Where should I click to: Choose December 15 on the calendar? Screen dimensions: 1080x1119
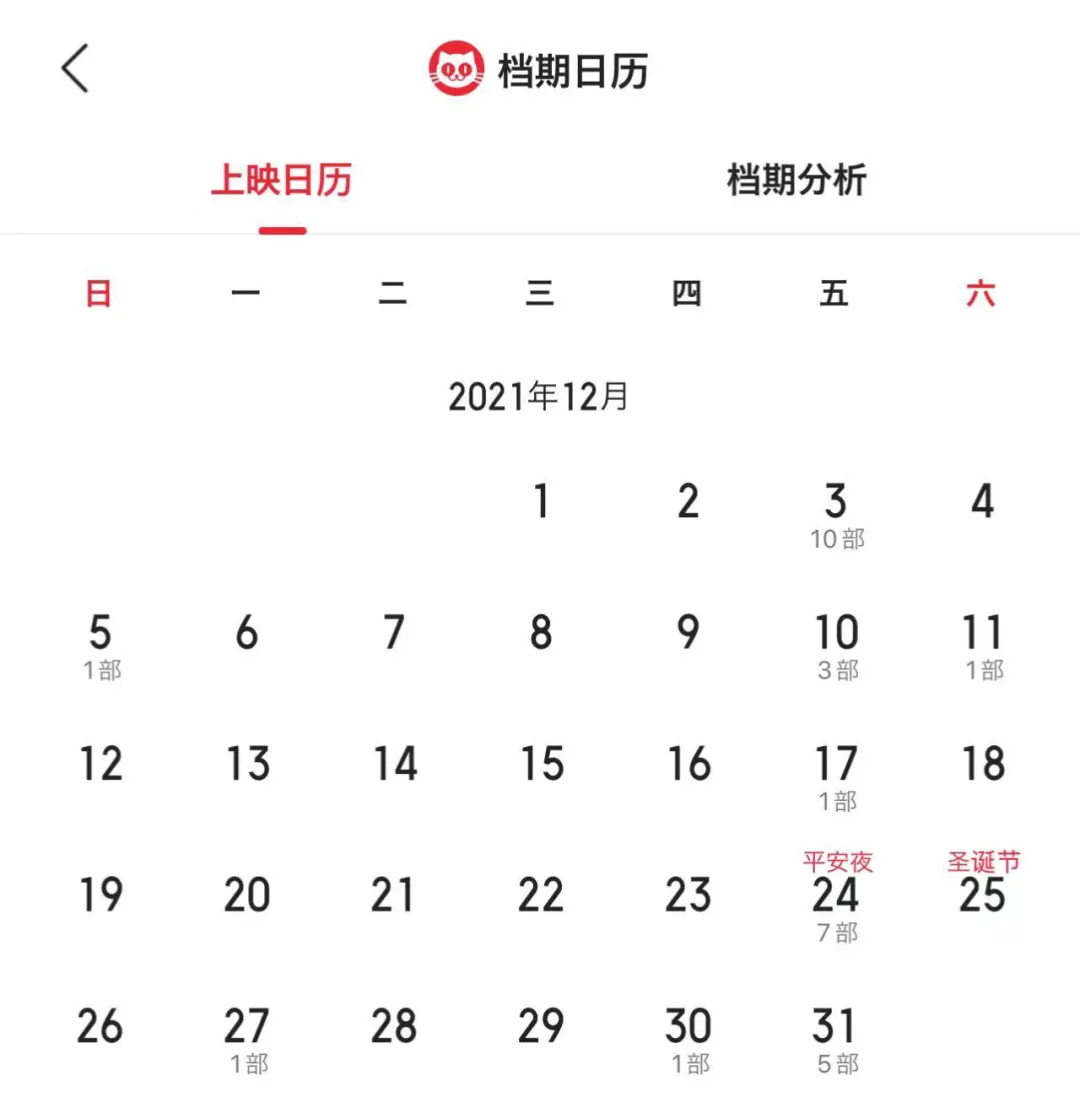click(x=541, y=765)
